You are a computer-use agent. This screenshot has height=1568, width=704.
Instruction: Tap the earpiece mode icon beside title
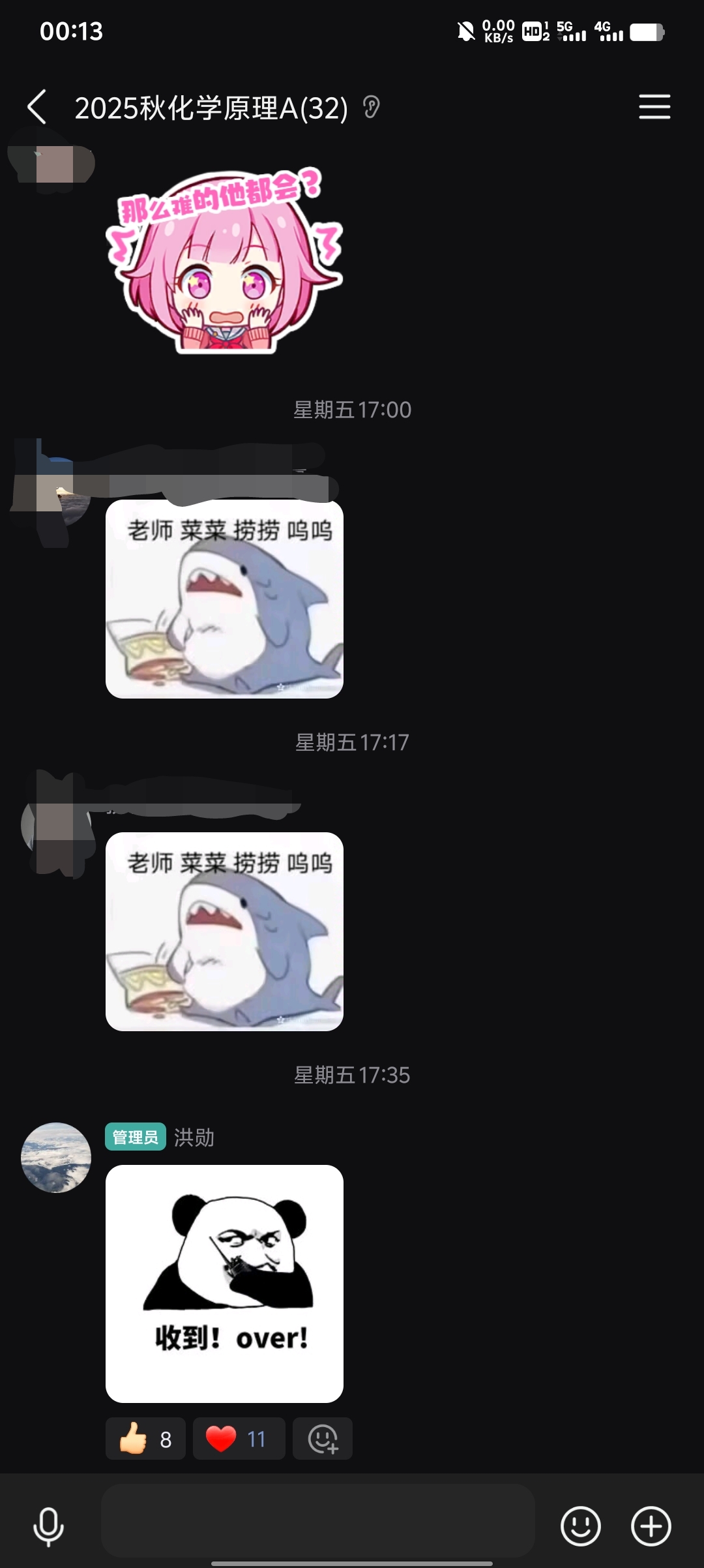click(x=371, y=107)
